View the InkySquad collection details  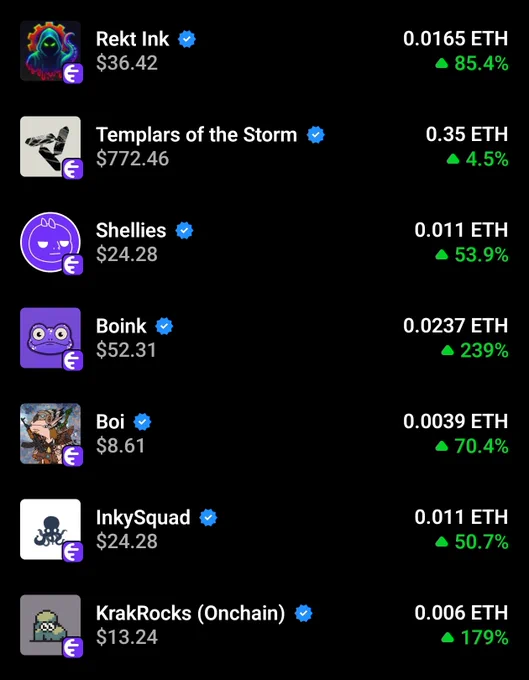[264, 529]
